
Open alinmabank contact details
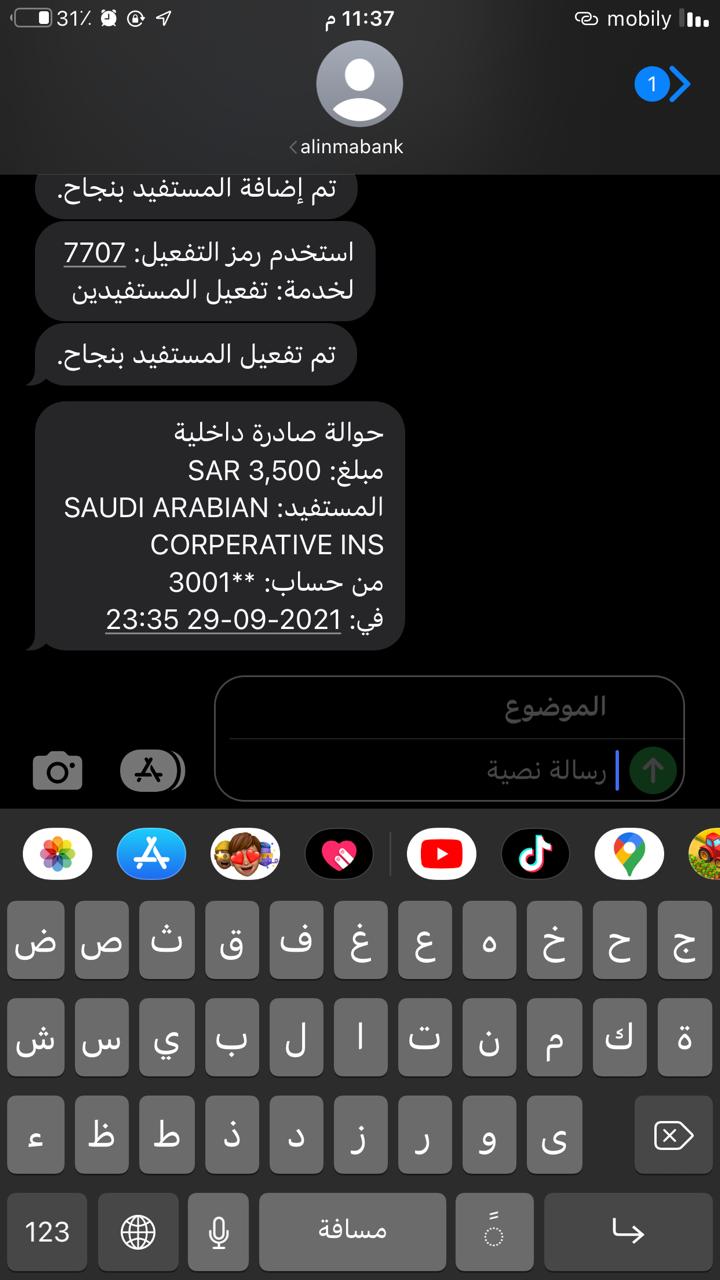359,100
